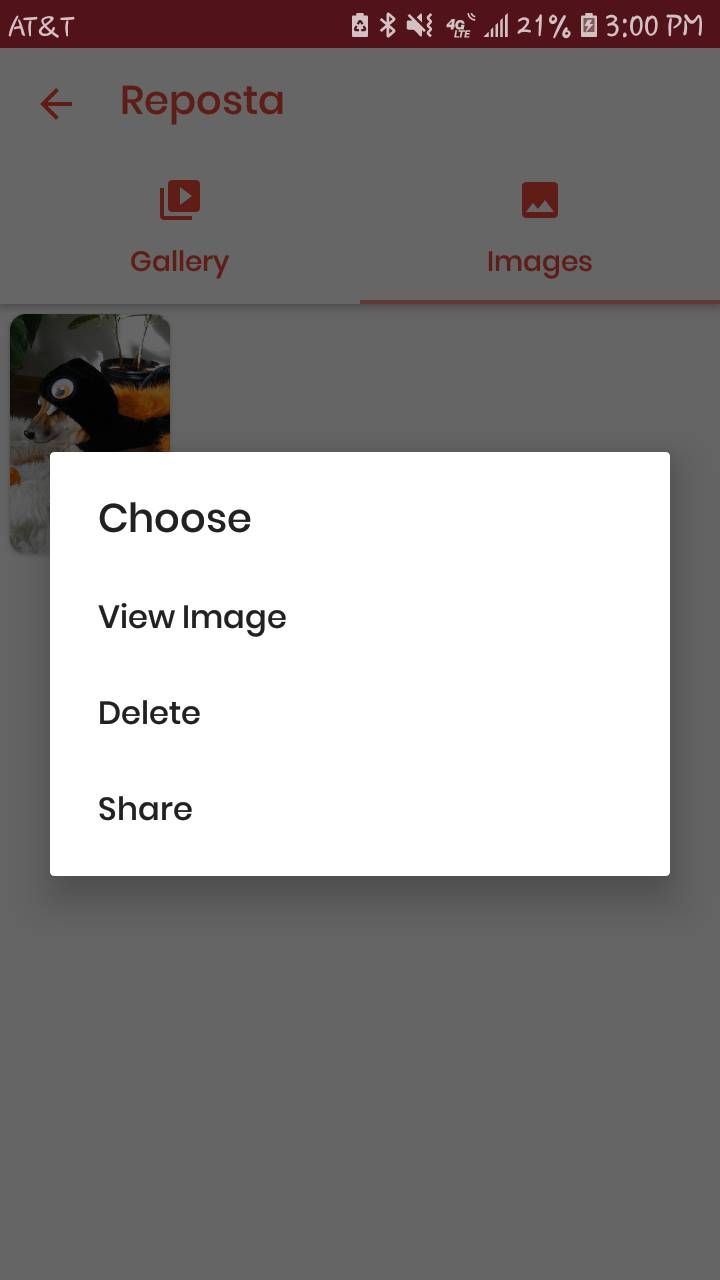Image resolution: width=720 pixels, height=1280 pixels.
Task: Choose Delete from the dialog
Action: click(150, 713)
